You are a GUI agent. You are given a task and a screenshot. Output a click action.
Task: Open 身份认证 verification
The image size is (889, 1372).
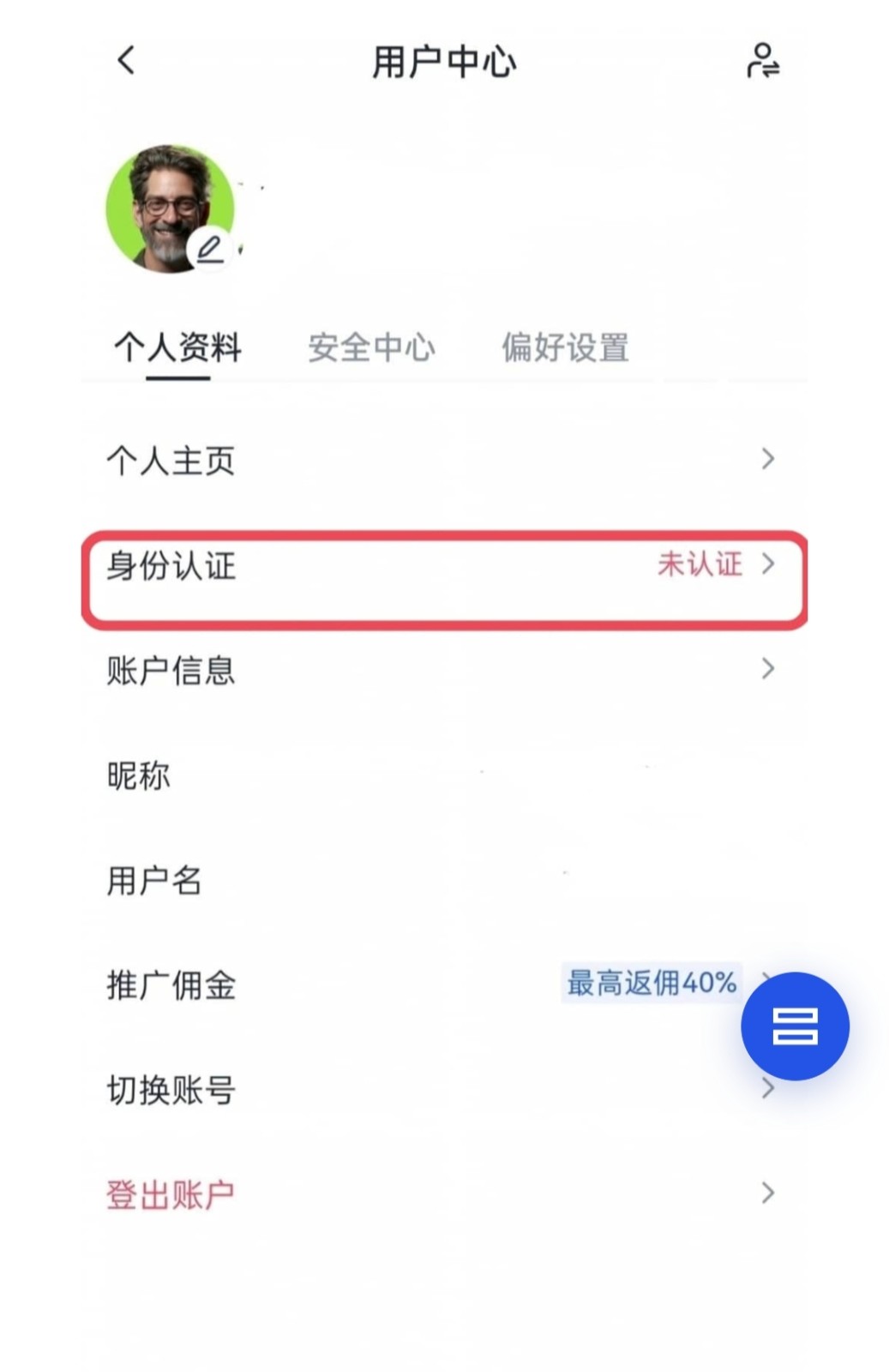coord(441,566)
